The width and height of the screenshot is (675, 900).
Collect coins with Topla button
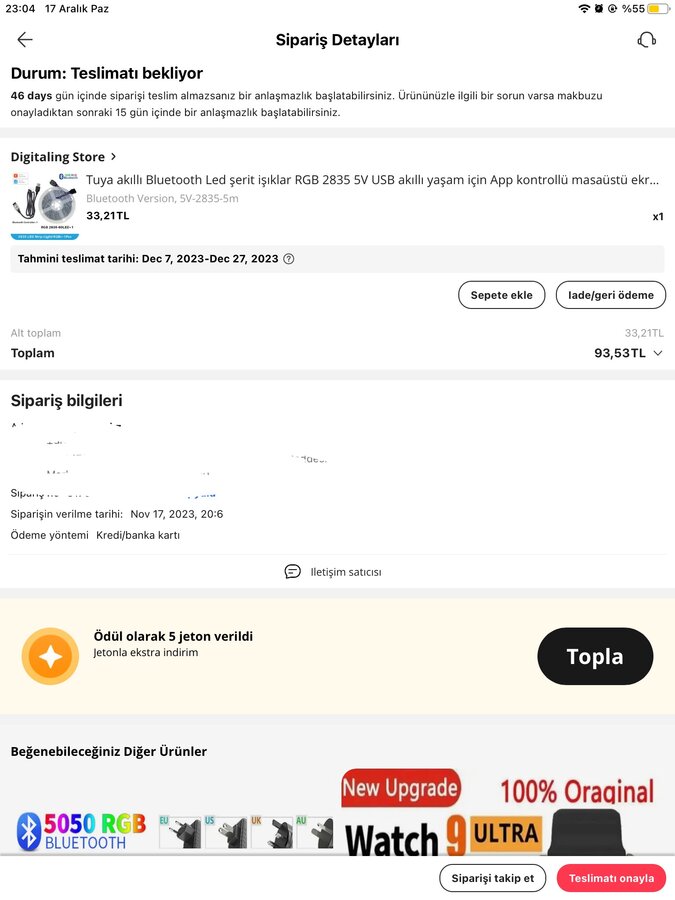point(595,656)
